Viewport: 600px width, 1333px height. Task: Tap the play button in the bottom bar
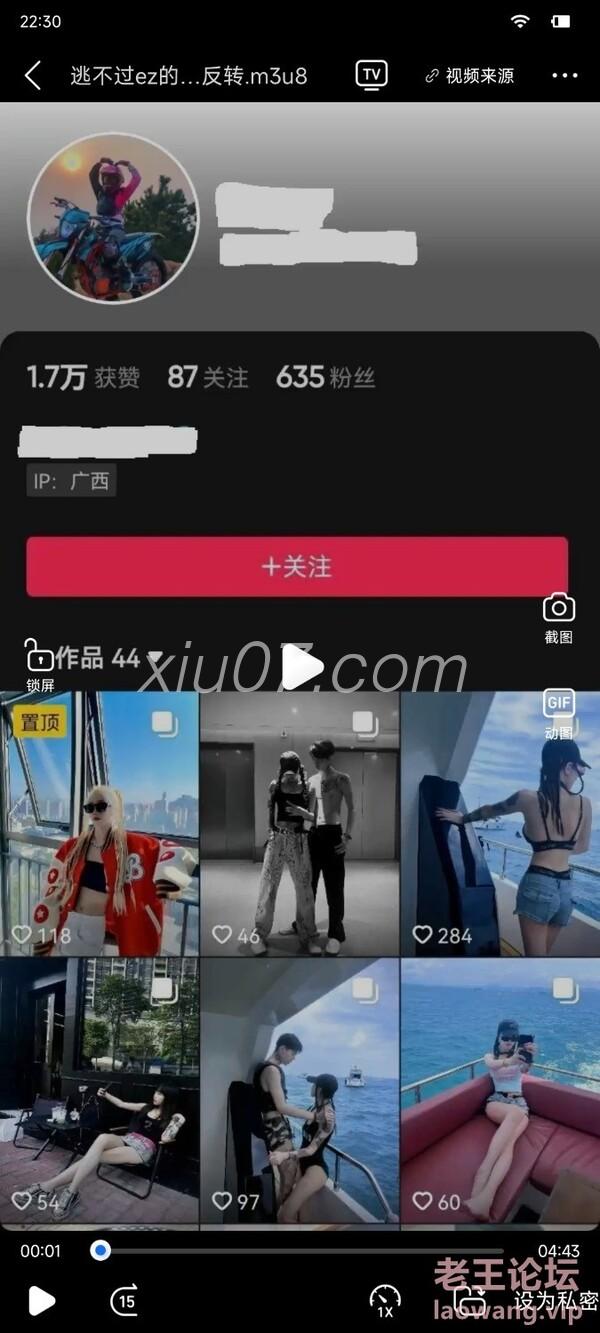point(41,1300)
